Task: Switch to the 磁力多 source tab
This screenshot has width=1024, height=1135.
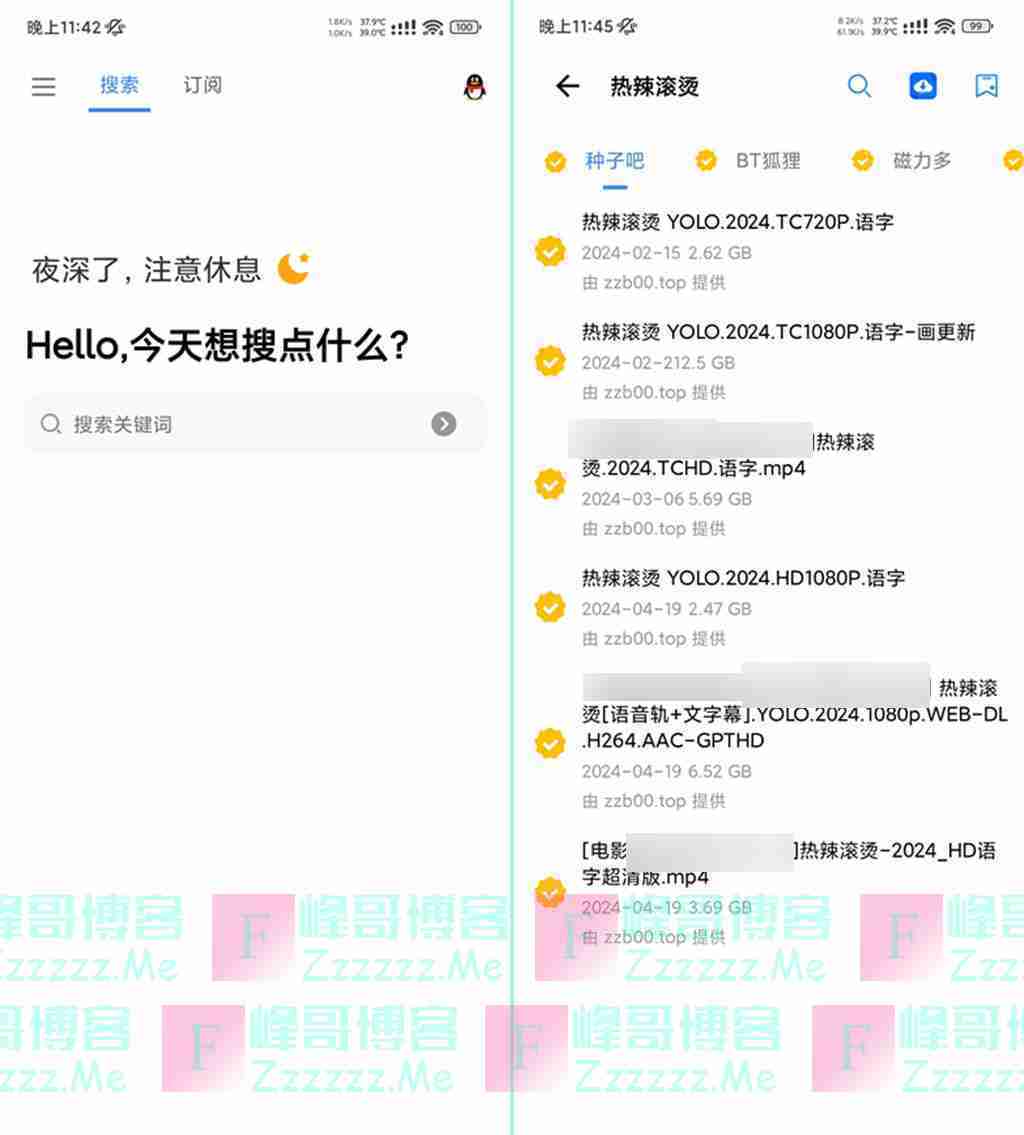Action: click(x=921, y=161)
